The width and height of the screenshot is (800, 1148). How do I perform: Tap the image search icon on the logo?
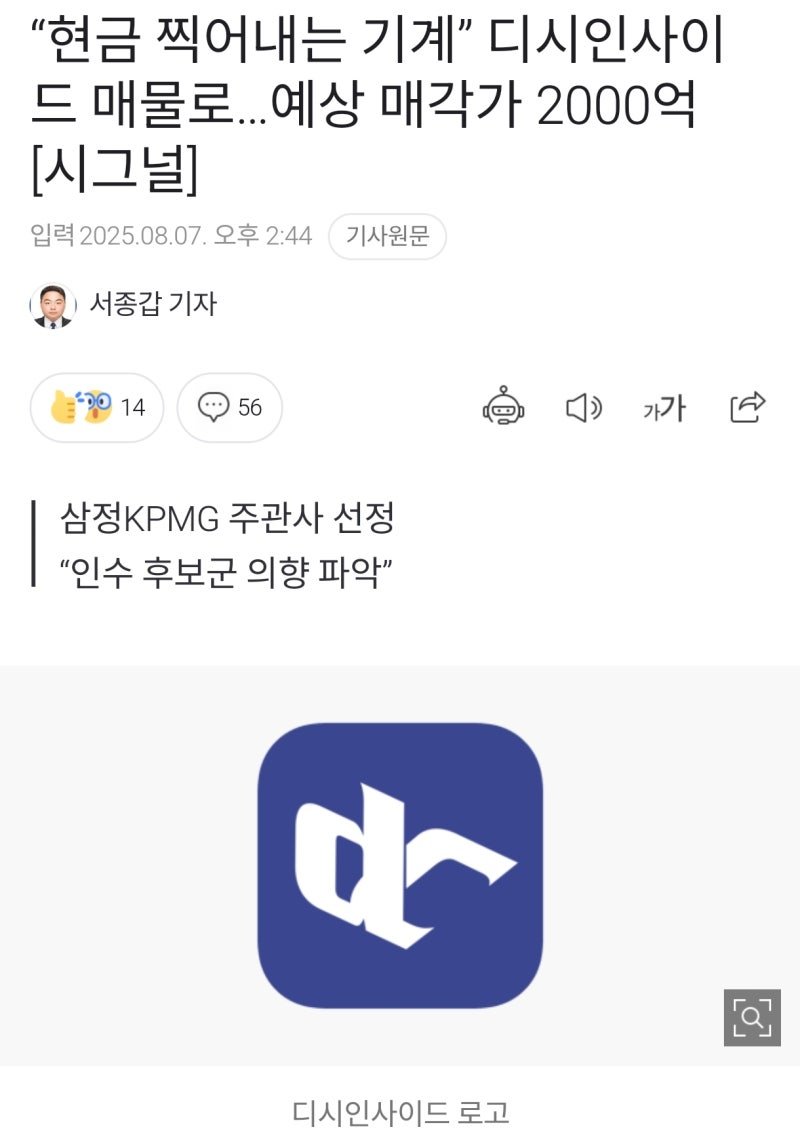click(751, 1018)
